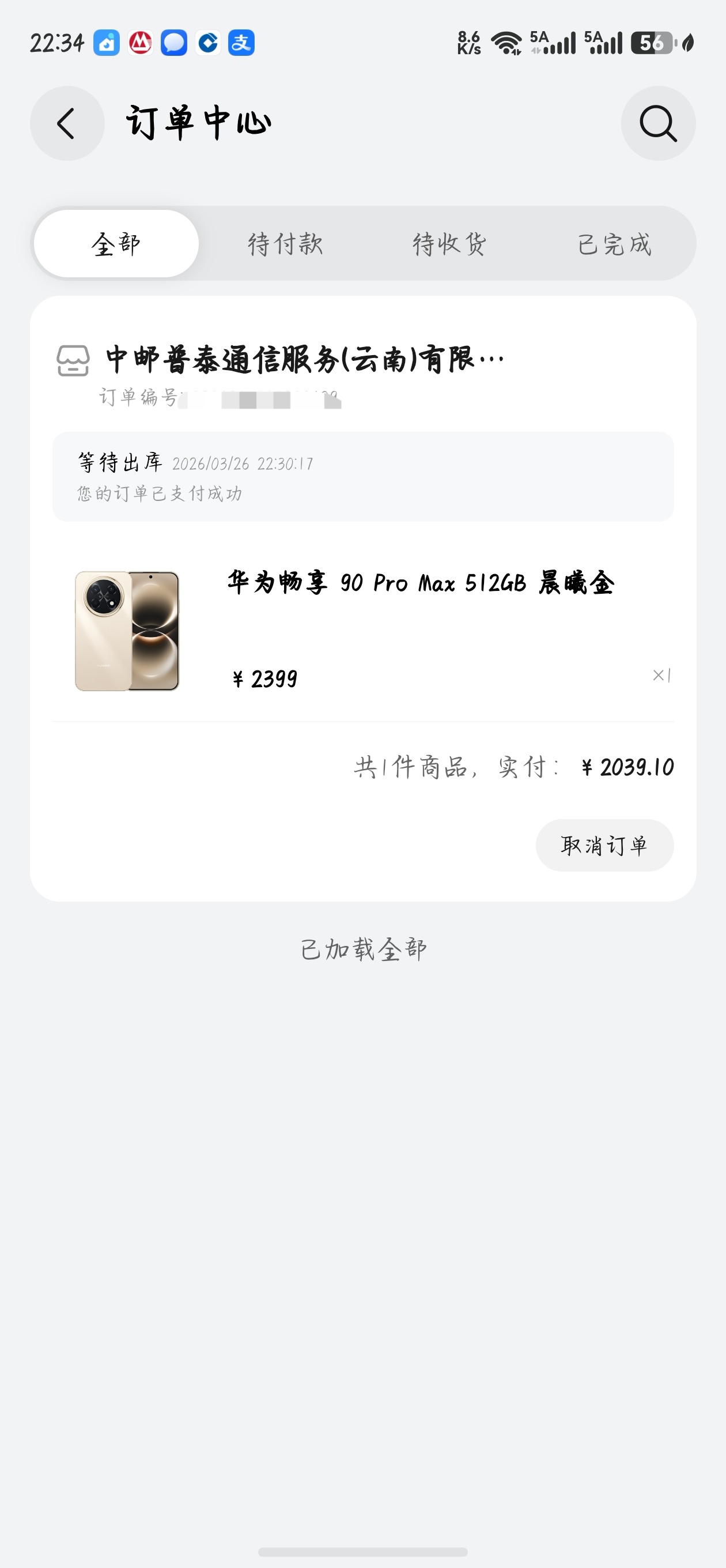The width and height of the screenshot is (726, 1568).
Task: Go back from 订单中心
Action: (67, 123)
